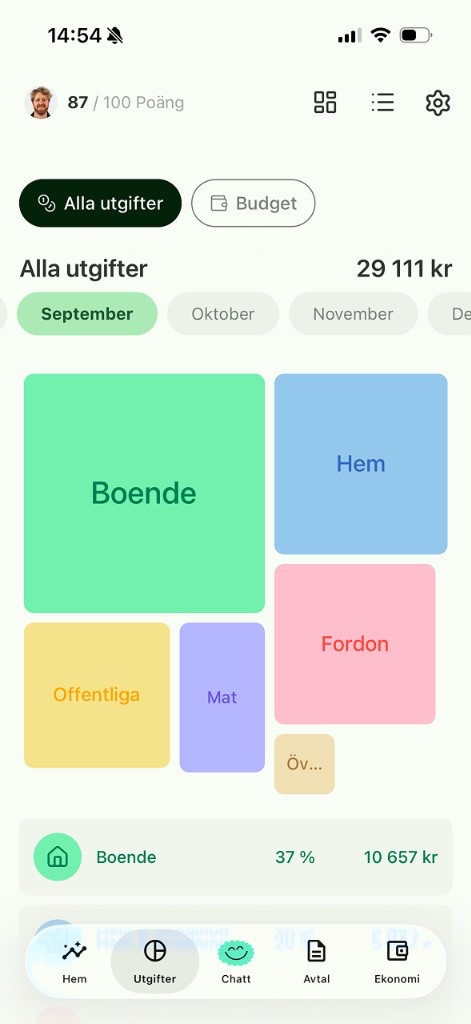Switch to the Budget view
The width and height of the screenshot is (471, 1024).
click(253, 203)
